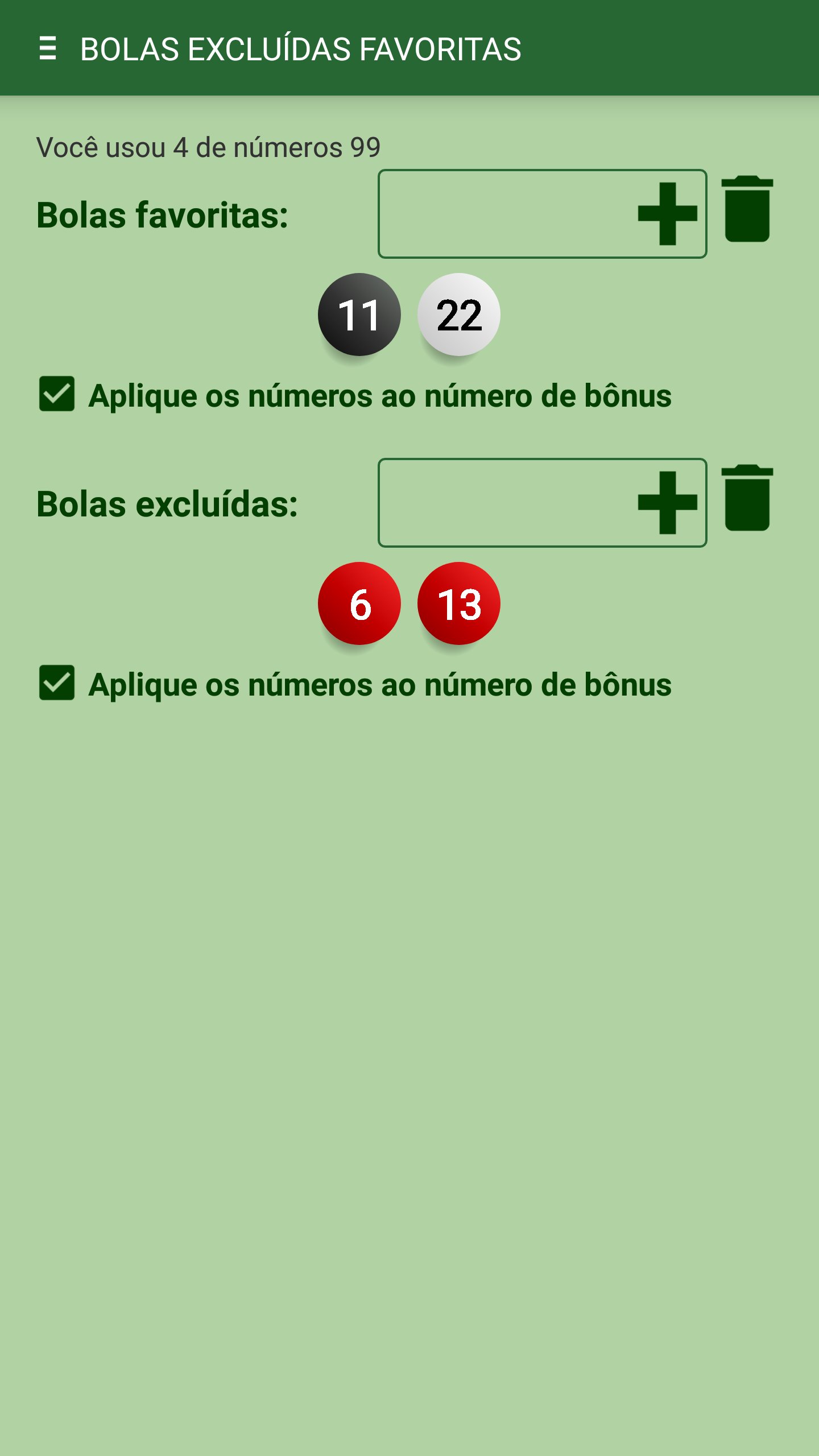
Task: Select excluded ball 6
Action: pyautogui.click(x=359, y=603)
